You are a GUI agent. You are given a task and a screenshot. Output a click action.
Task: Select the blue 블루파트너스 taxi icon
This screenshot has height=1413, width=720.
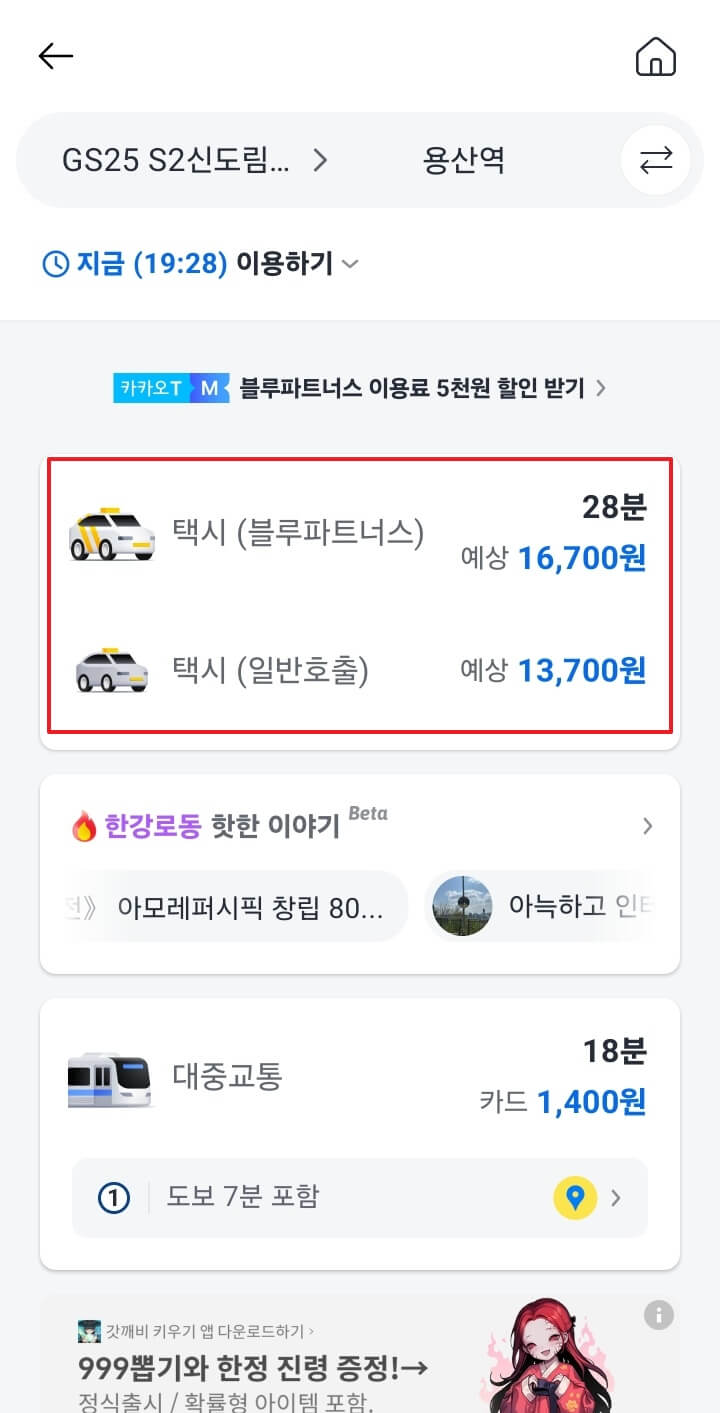point(110,534)
